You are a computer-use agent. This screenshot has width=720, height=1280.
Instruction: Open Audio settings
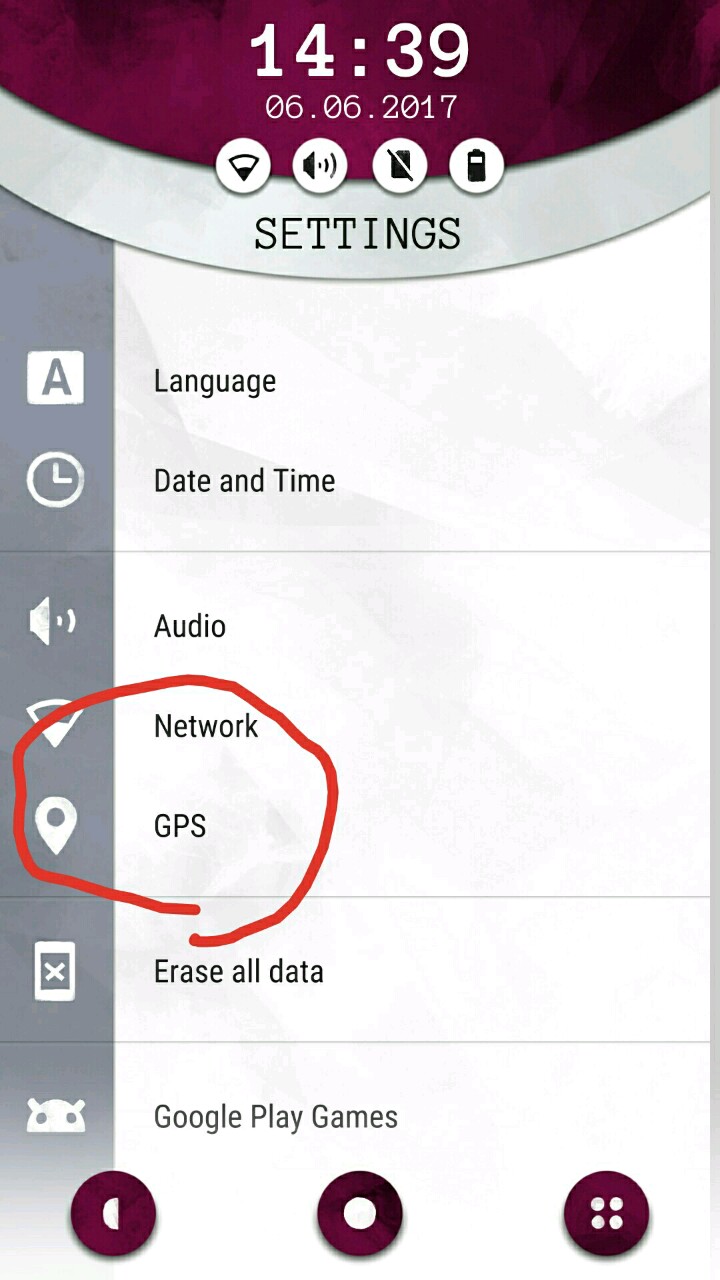190,626
